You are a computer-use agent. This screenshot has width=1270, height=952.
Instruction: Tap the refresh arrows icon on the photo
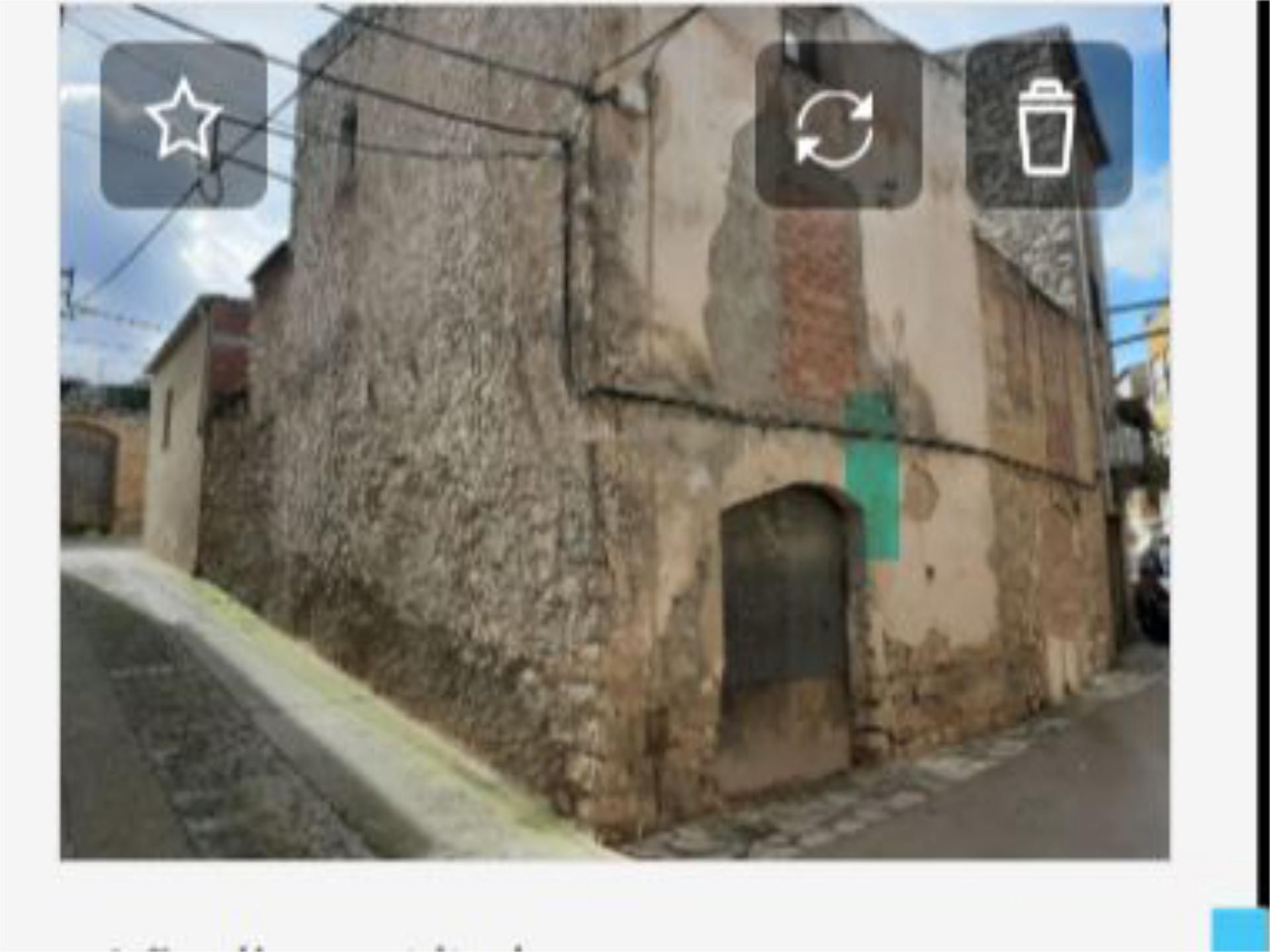pyautogui.click(x=837, y=126)
